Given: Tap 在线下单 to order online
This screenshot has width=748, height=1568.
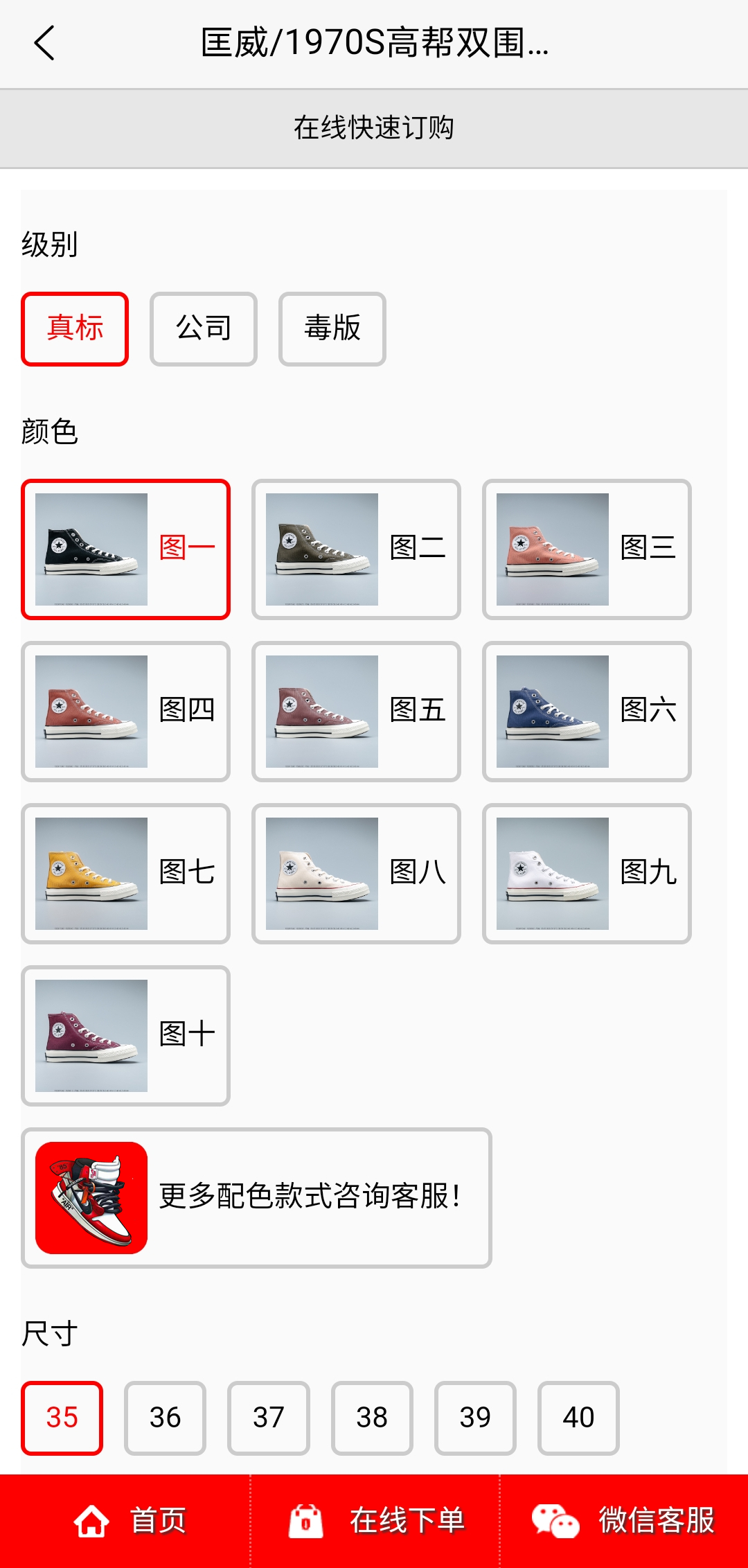Looking at the screenshot, I should 375,1521.
